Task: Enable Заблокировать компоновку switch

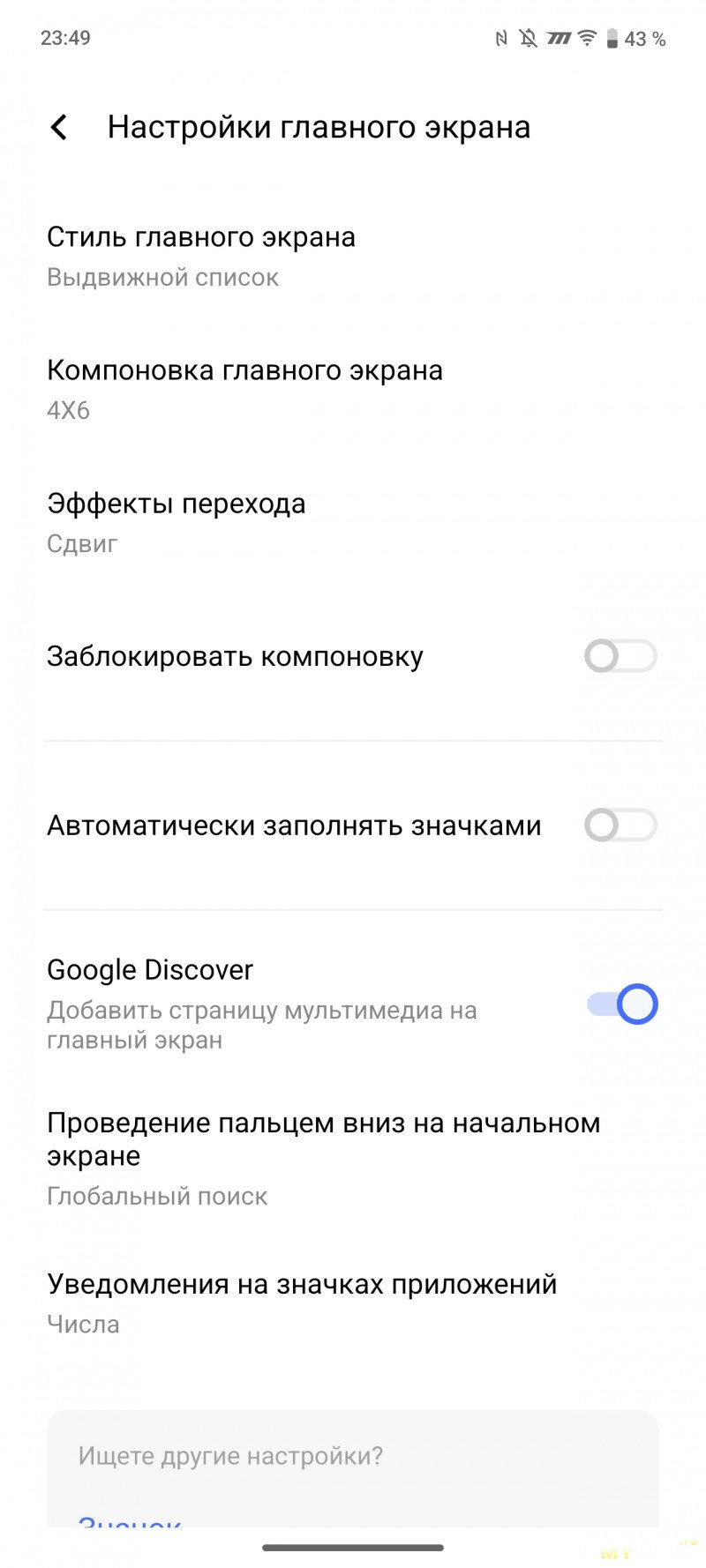Action: [x=620, y=656]
